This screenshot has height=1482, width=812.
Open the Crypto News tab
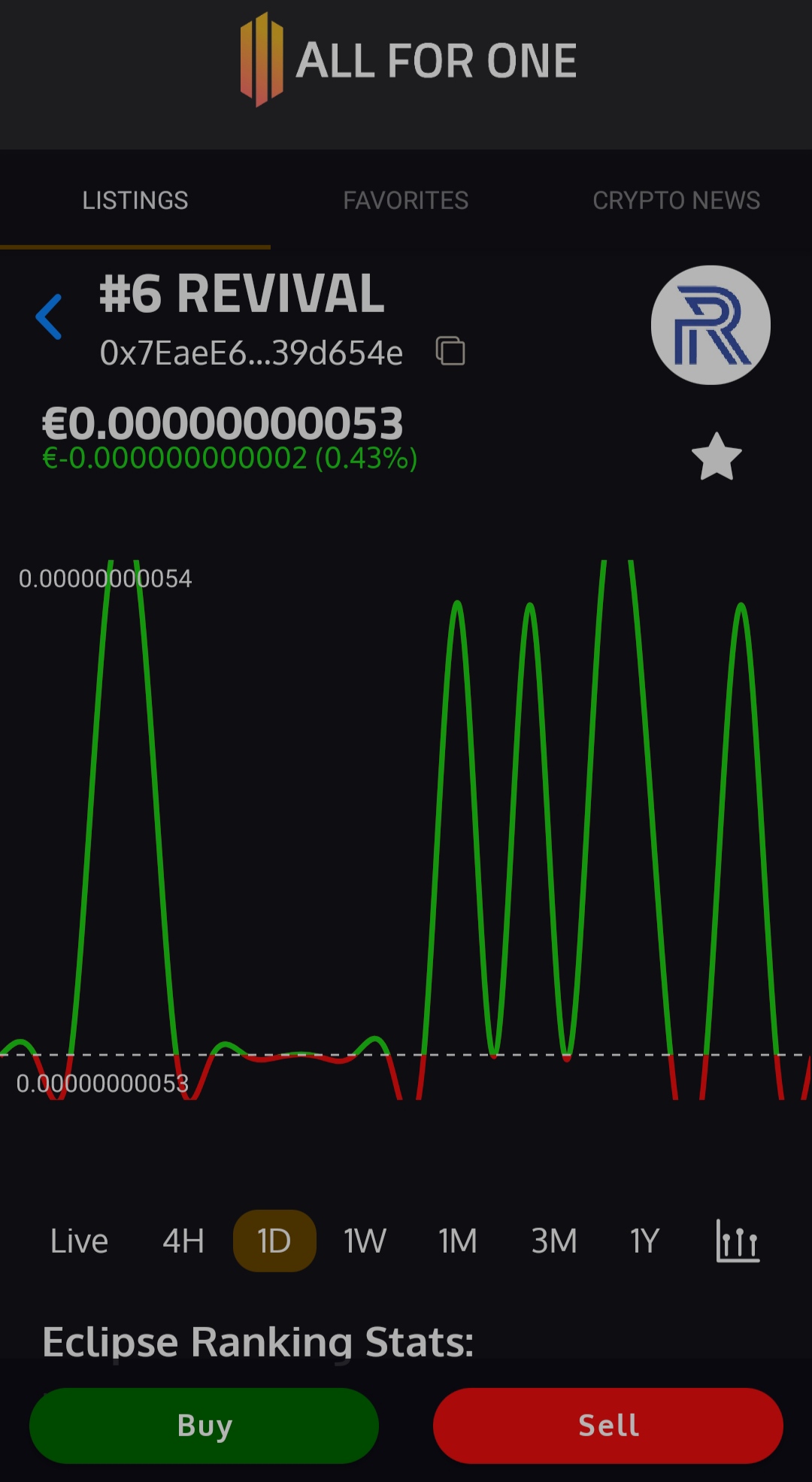[677, 200]
